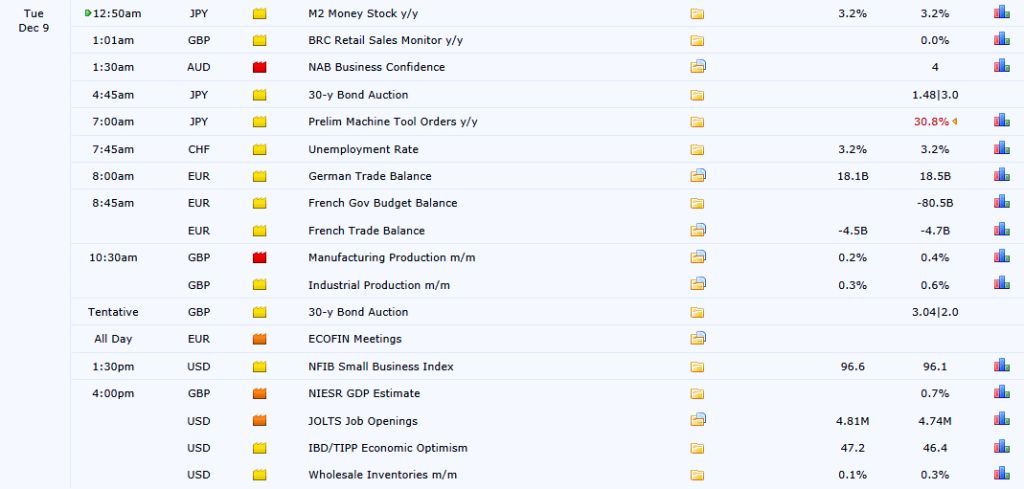Open details for JPY 30-y Bond Auction
Screen dimensions: 1024x489
click(x=697, y=95)
